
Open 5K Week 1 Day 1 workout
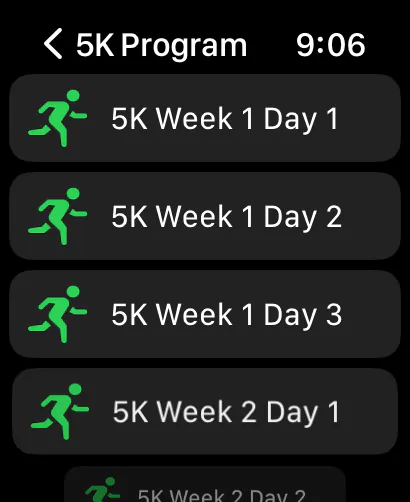click(x=205, y=118)
